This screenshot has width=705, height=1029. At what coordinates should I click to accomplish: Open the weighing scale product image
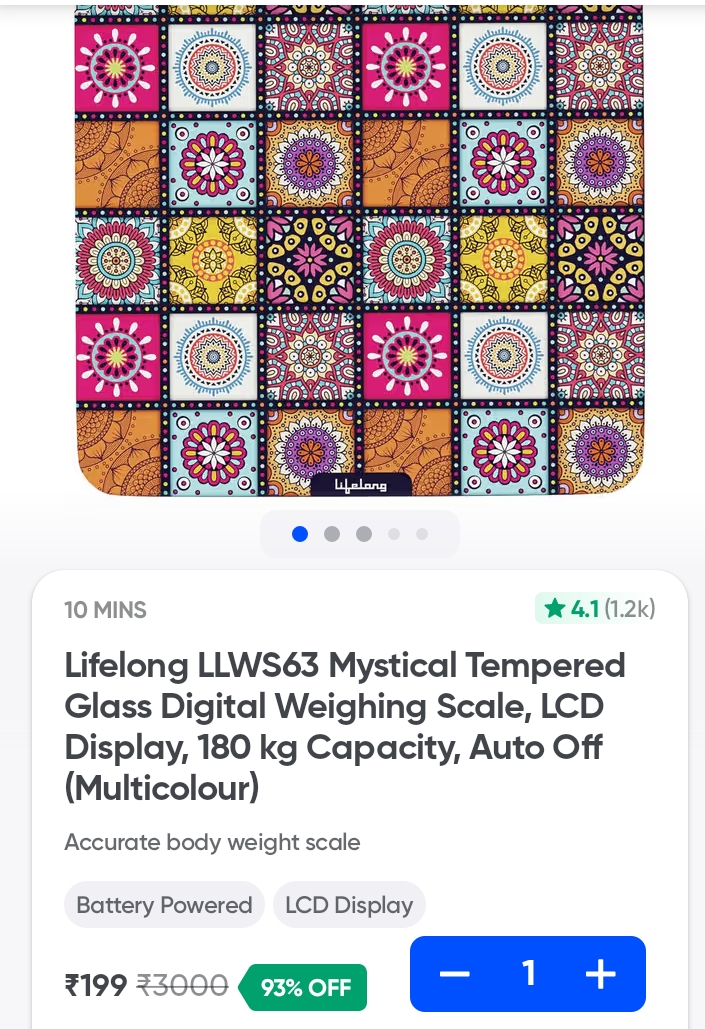coord(360,250)
